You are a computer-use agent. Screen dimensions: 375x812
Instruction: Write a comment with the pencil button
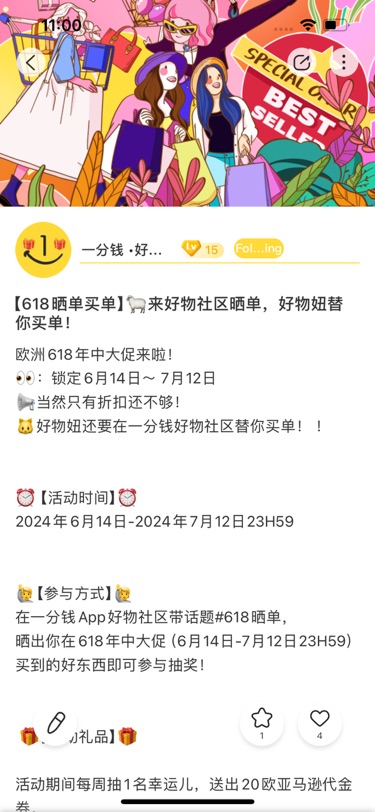[x=55, y=723]
